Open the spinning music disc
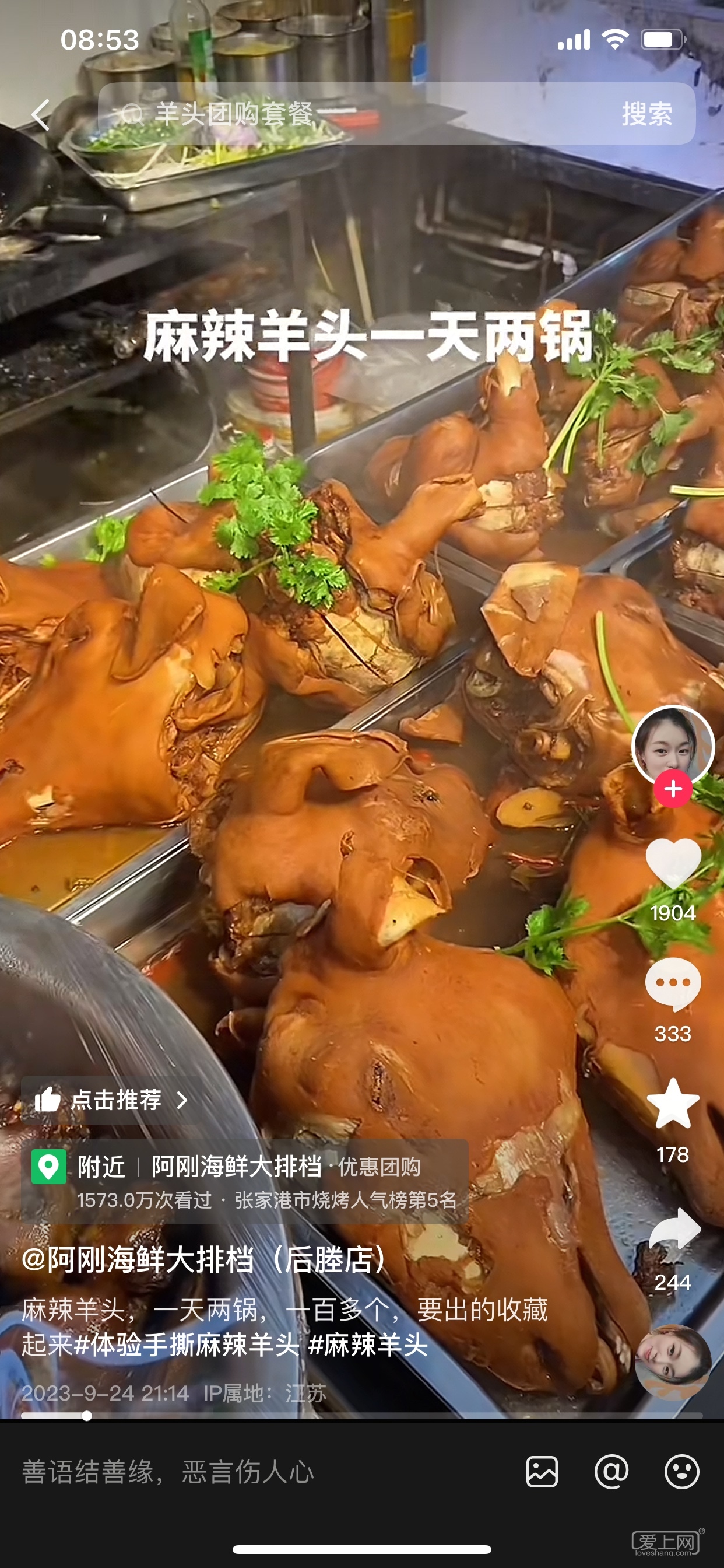The width and height of the screenshot is (724, 1568). 673,1362
